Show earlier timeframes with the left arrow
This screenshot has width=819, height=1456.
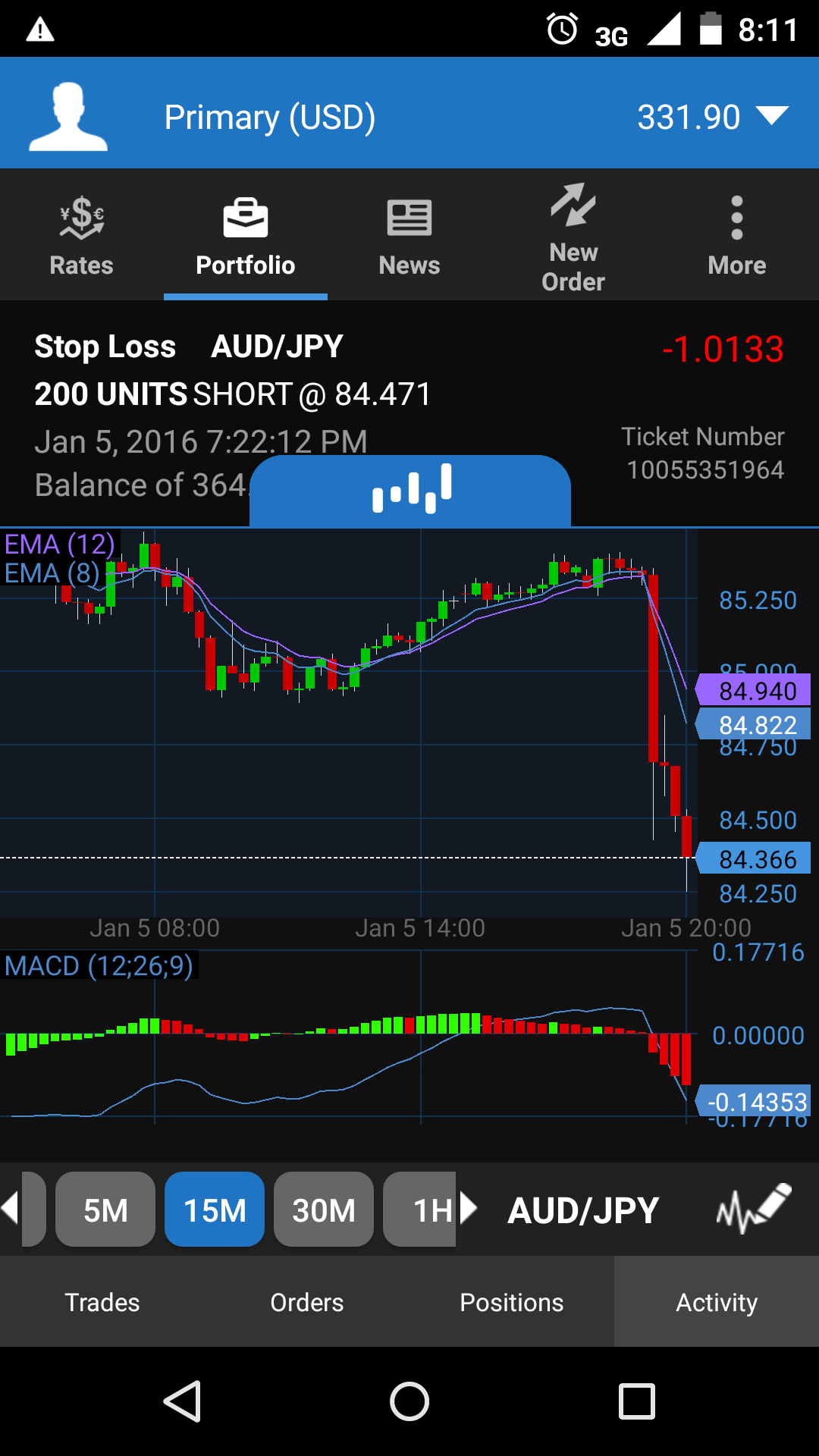pos(10,1208)
